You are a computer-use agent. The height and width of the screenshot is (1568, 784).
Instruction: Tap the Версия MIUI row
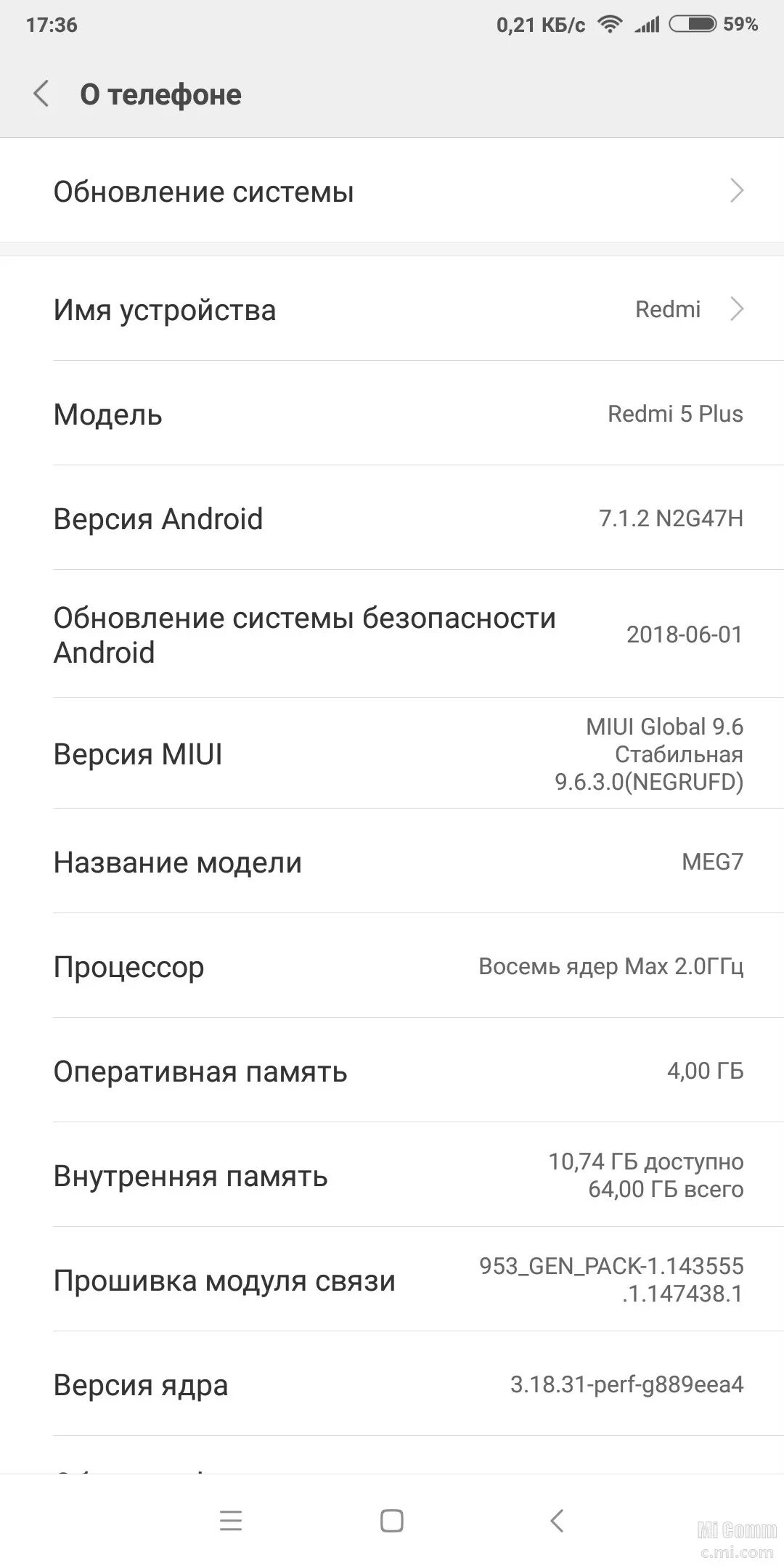point(392,754)
